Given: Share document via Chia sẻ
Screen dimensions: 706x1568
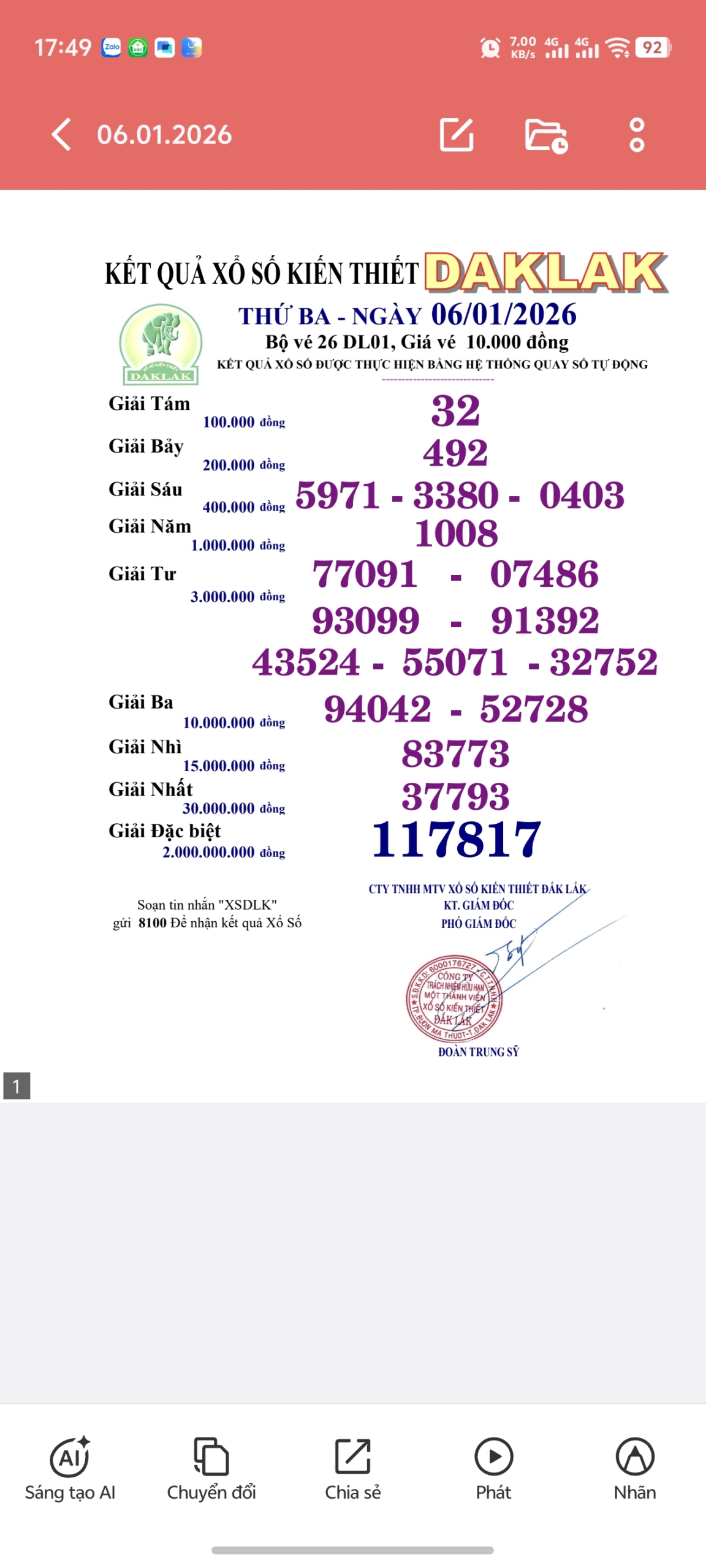Looking at the screenshot, I should click(353, 1468).
